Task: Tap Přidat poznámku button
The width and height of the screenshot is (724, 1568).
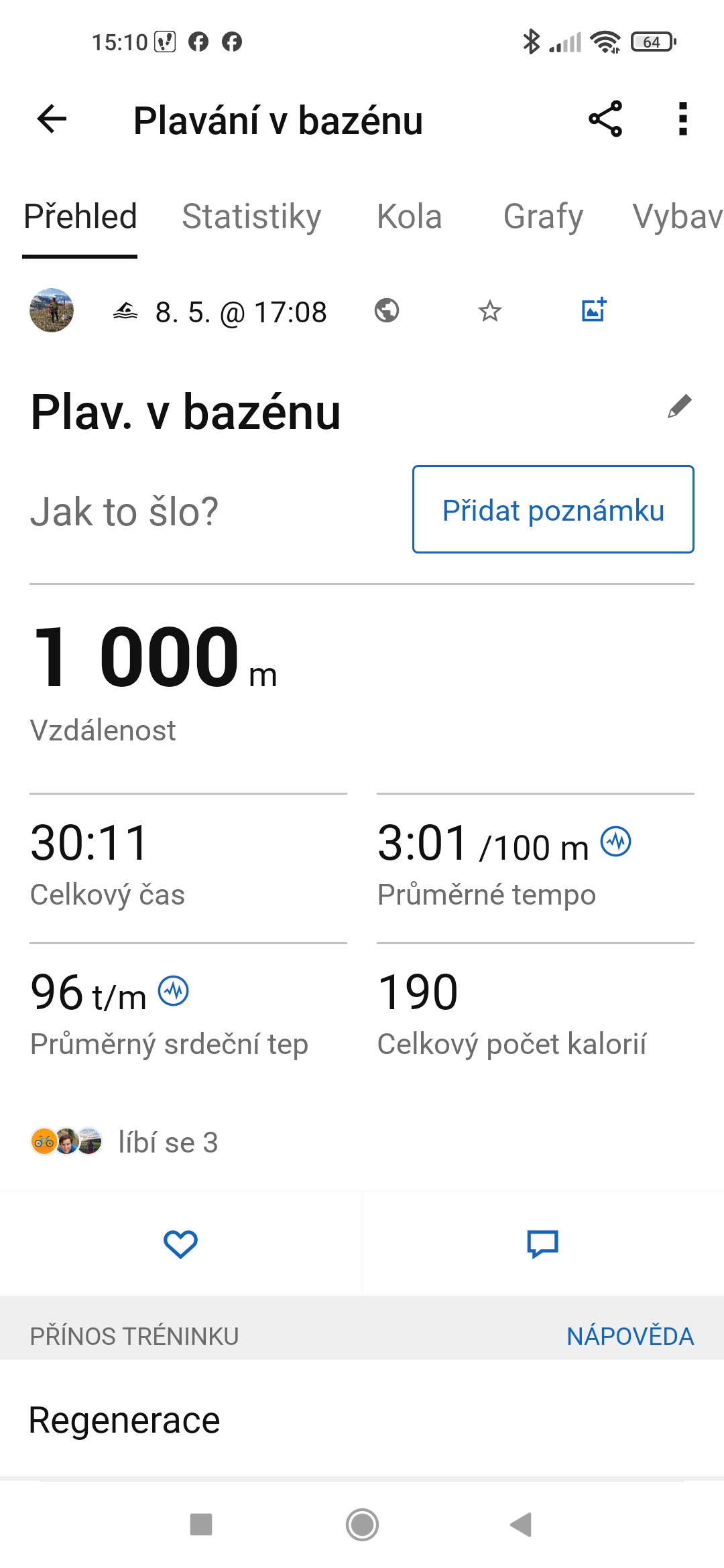Action: (x=553, y=510)
